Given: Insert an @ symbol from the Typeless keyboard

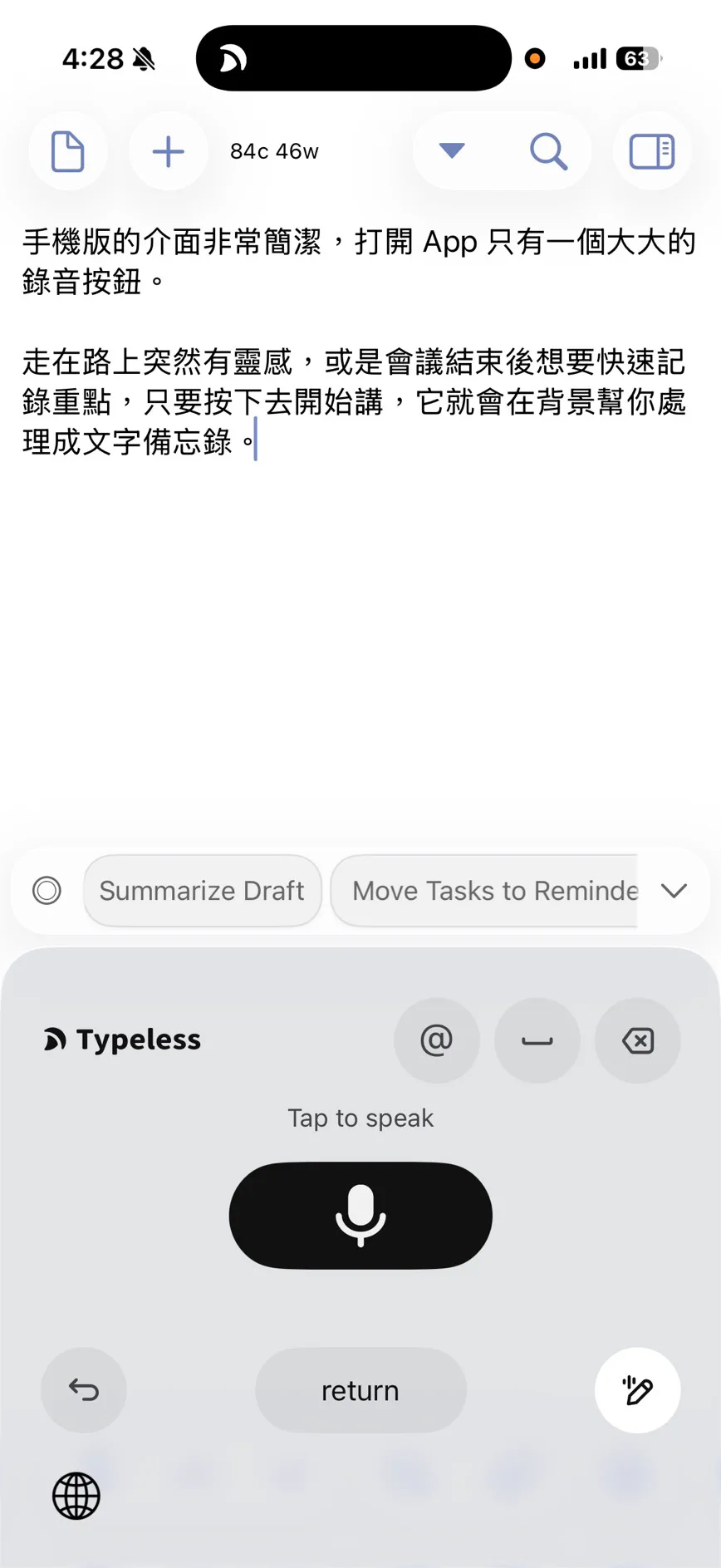Looking at the screenshot, I should point(436,1040).
